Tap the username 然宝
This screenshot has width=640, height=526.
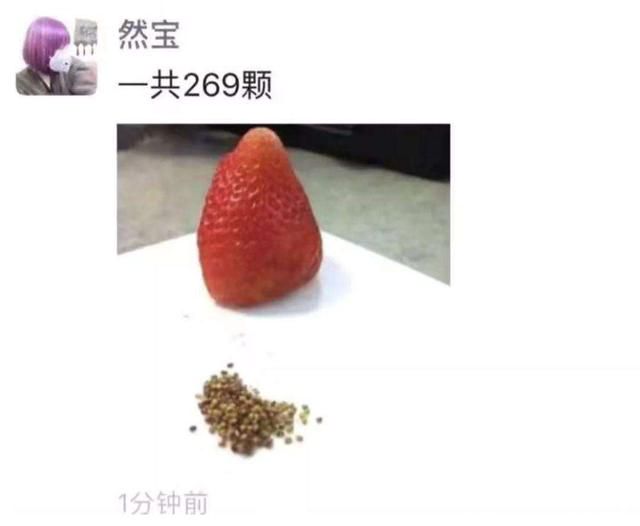coord(150,35)
